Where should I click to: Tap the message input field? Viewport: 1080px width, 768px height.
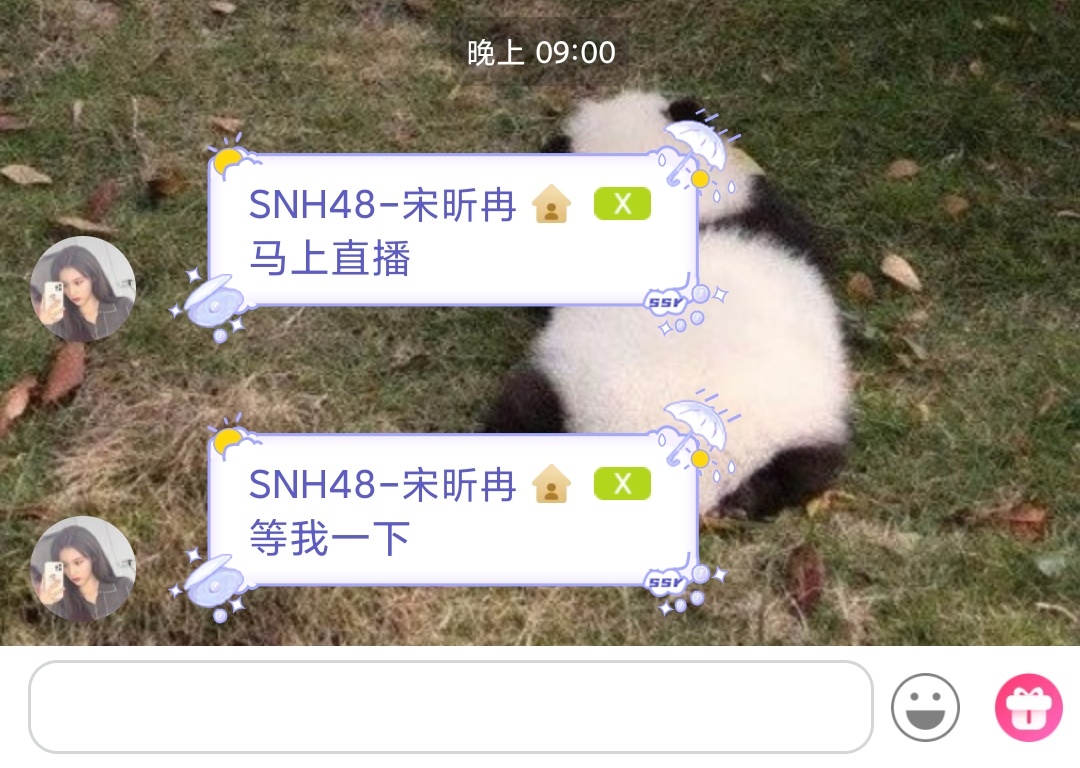tap(450, 707)
